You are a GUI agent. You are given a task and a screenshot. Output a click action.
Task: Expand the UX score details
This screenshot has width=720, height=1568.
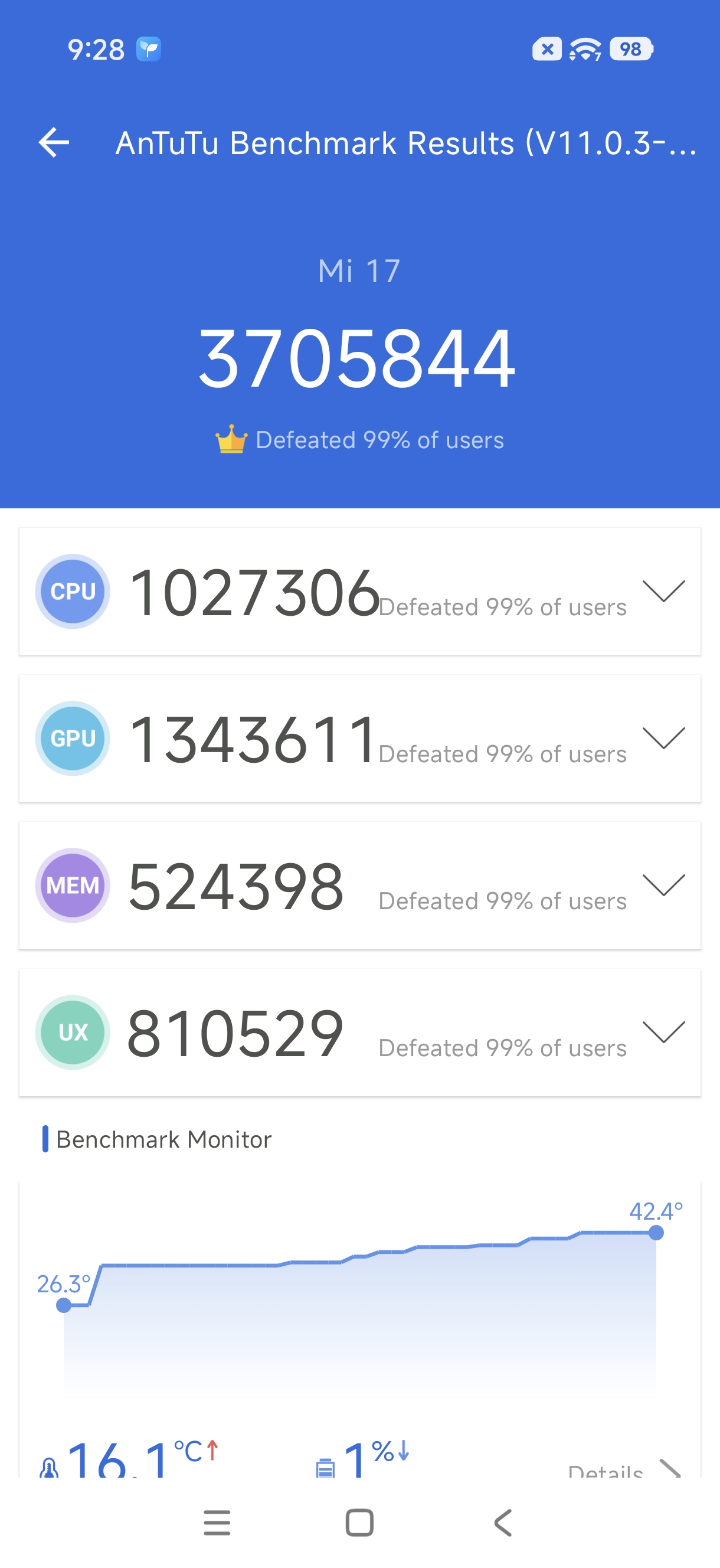coord(663,1032)
